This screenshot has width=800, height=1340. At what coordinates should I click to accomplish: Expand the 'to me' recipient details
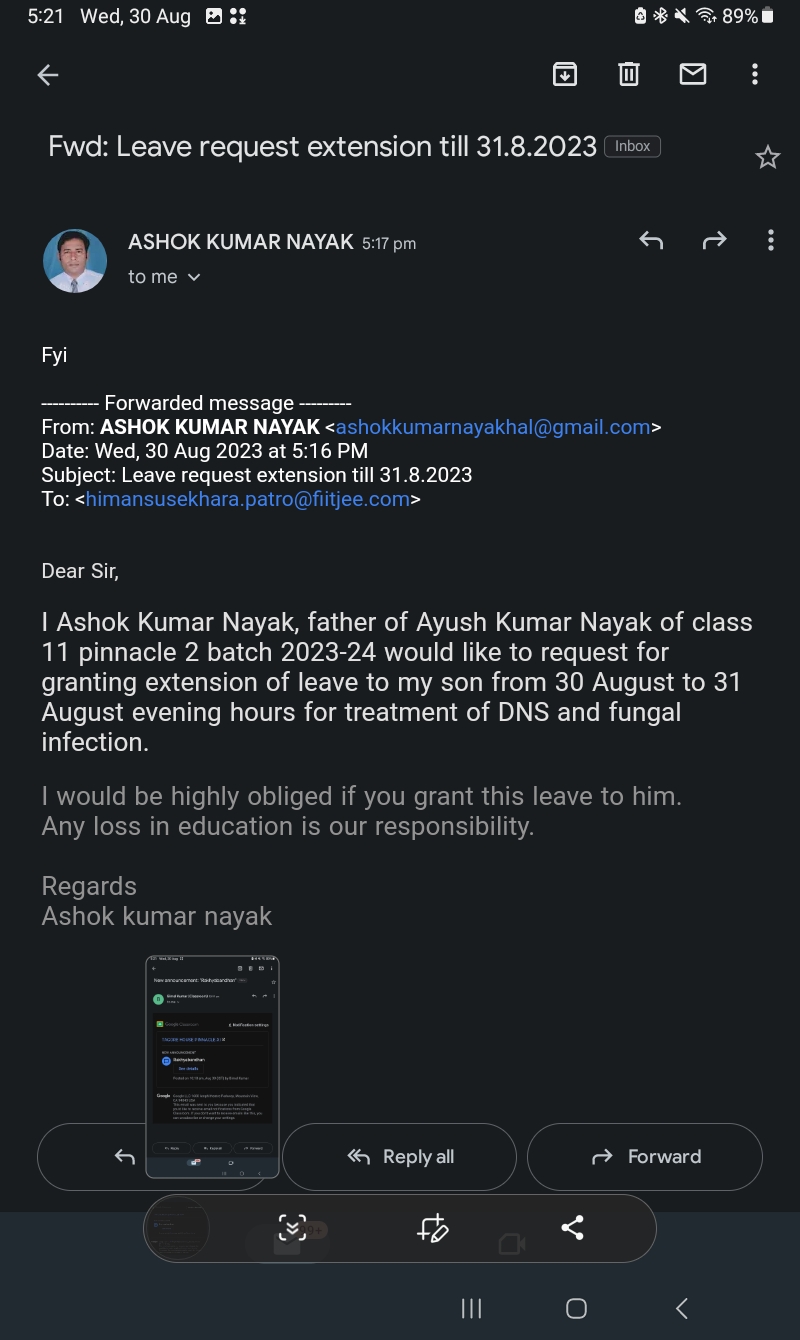[x=165, y=277]
